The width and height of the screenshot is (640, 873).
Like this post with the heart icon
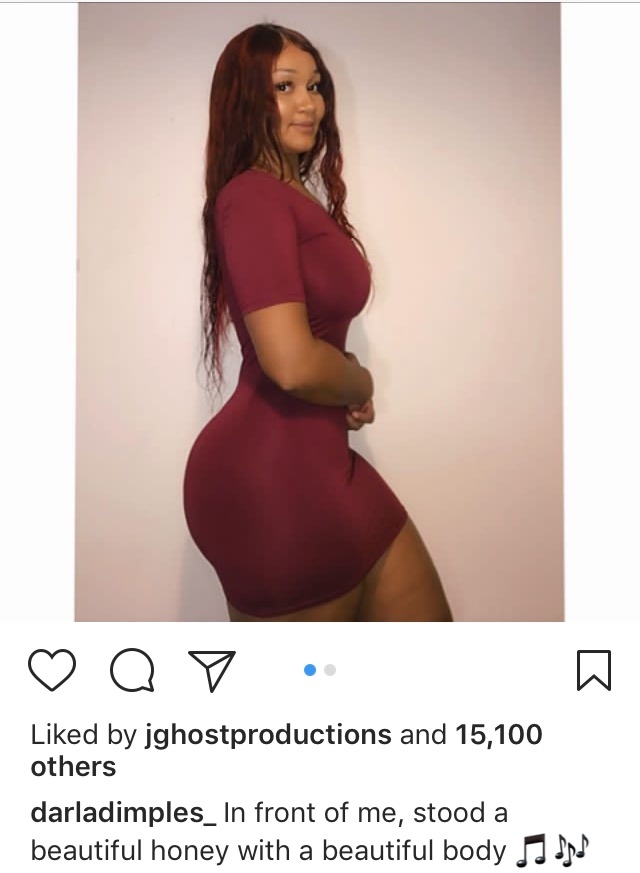click(x=51, y=670)
